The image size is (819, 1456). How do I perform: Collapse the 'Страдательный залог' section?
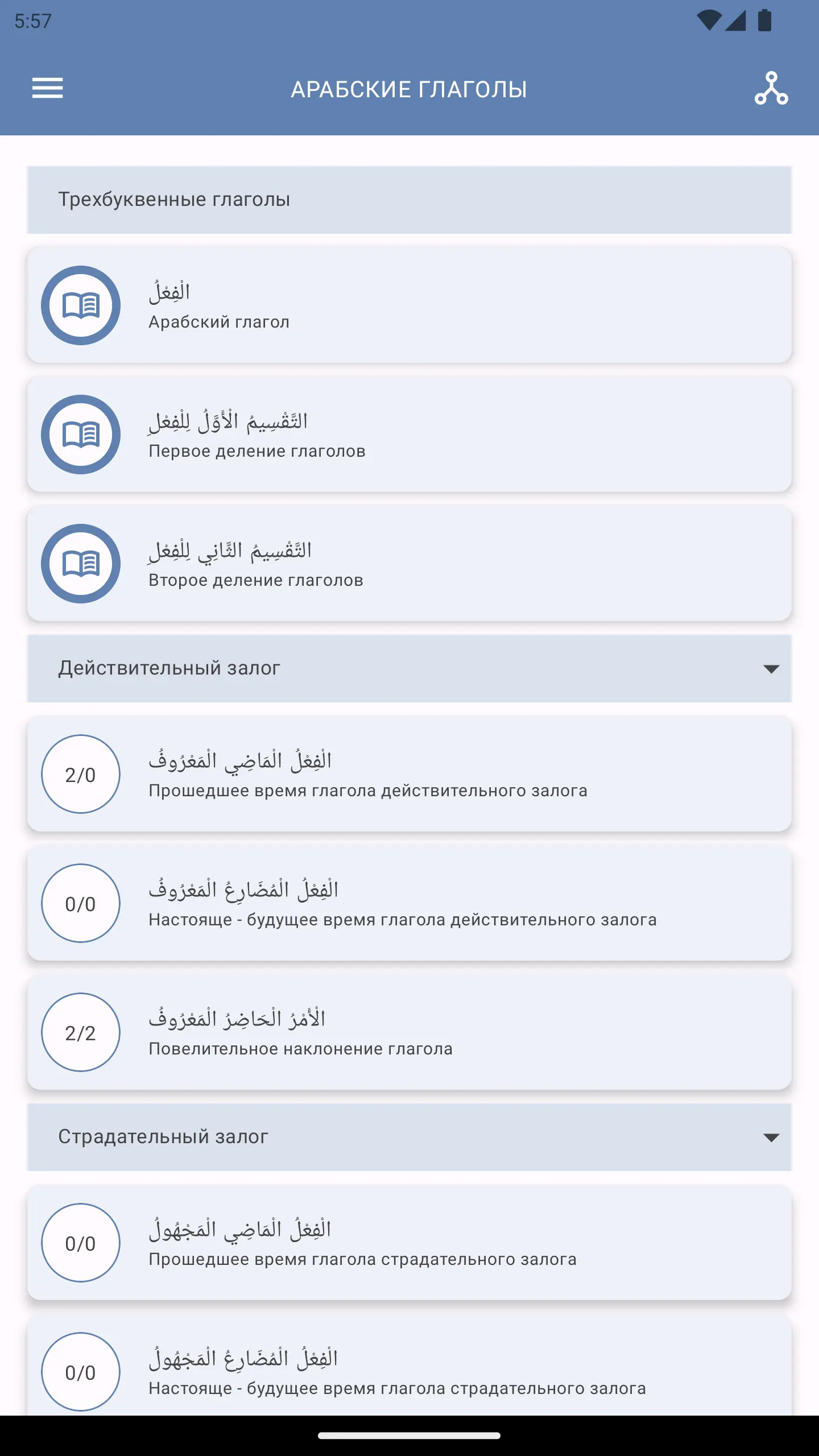(x=409, y=1137)
